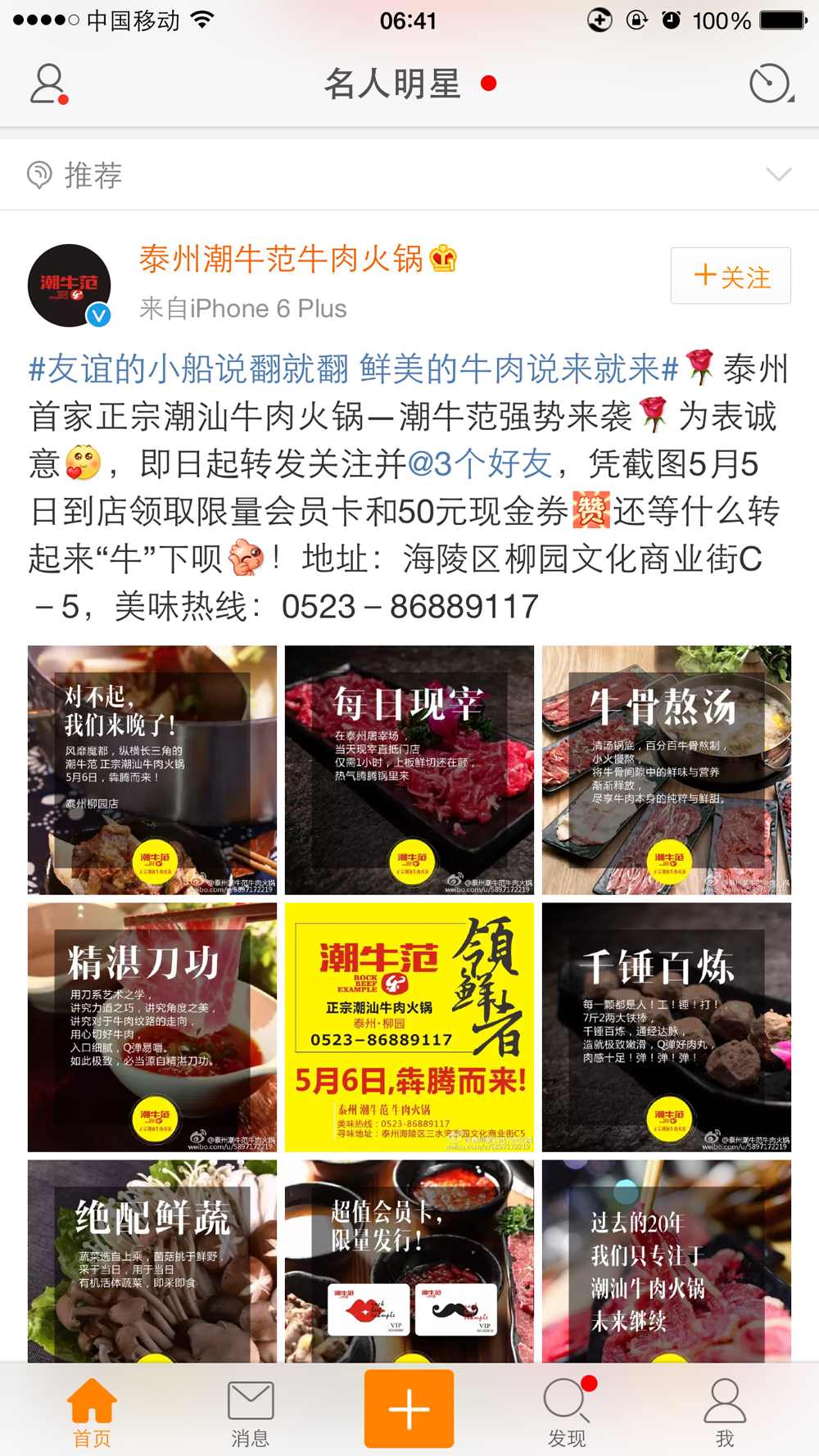Expand the 推荐 dropdown chevron
Viewport: 819px width, 1456px height.
click(x=777, y=174)
